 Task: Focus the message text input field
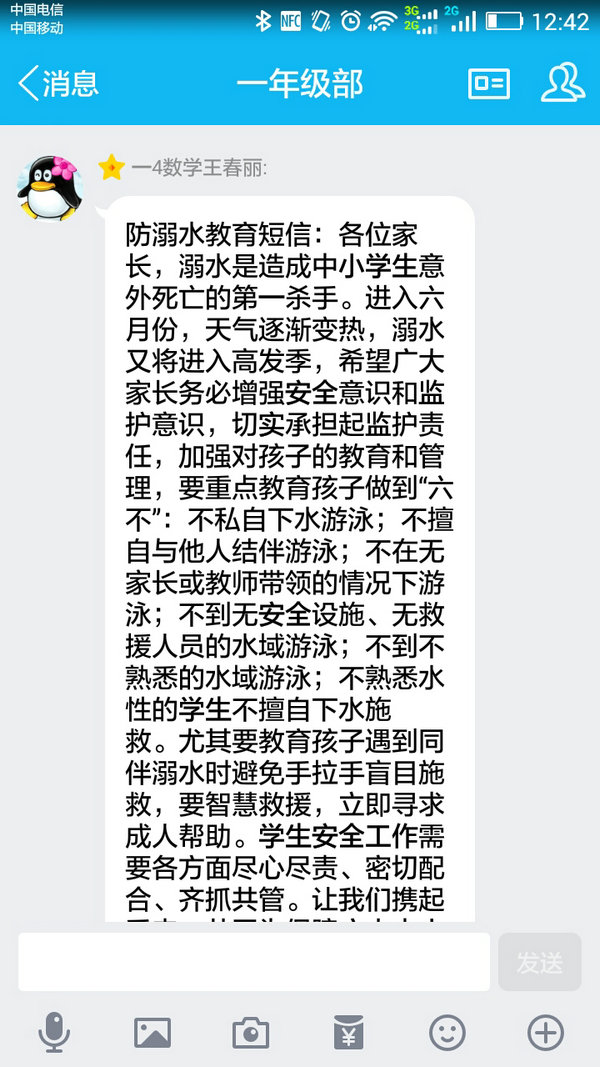tap(254, 962)
